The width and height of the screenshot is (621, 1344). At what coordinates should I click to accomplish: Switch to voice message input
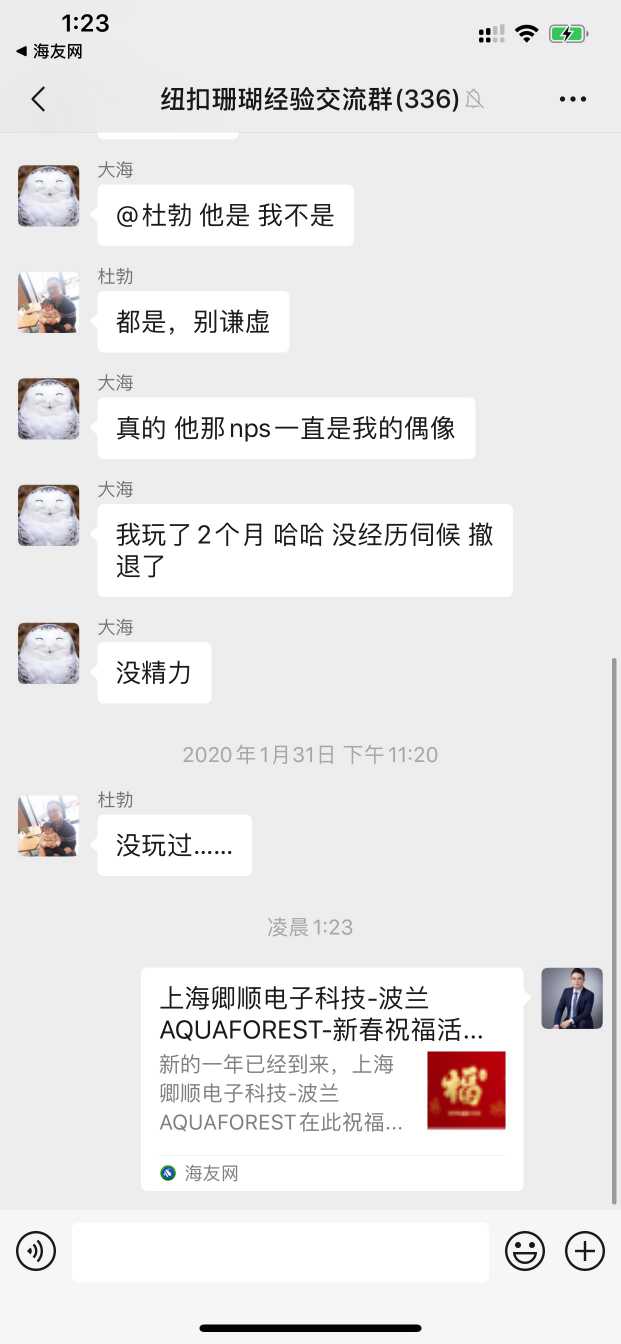[36, 1251]
